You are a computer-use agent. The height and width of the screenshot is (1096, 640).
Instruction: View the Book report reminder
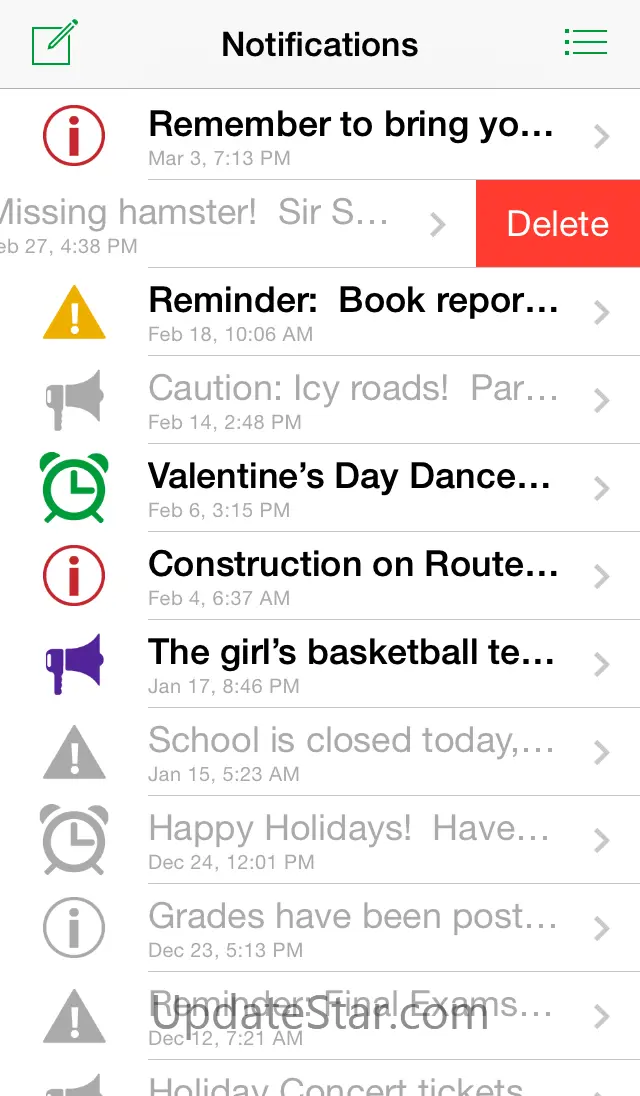click(352, 312)
